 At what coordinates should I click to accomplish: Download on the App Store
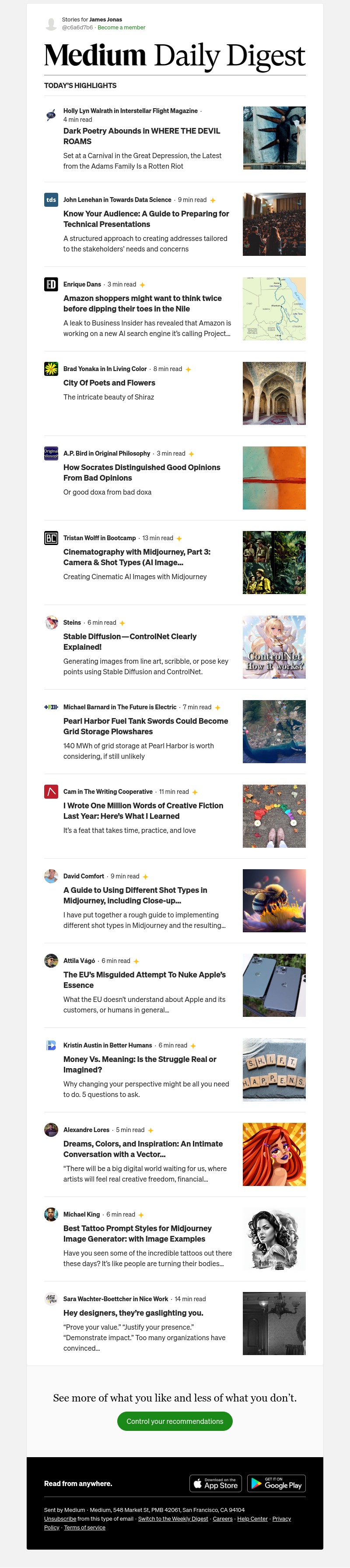tap(216, 1483)
